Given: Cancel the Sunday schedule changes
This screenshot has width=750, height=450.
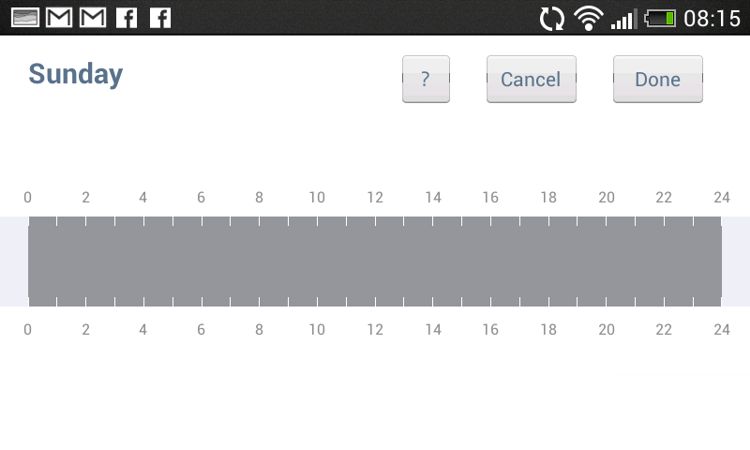Looking at the screenshot, I should click(x=531, y=79).
